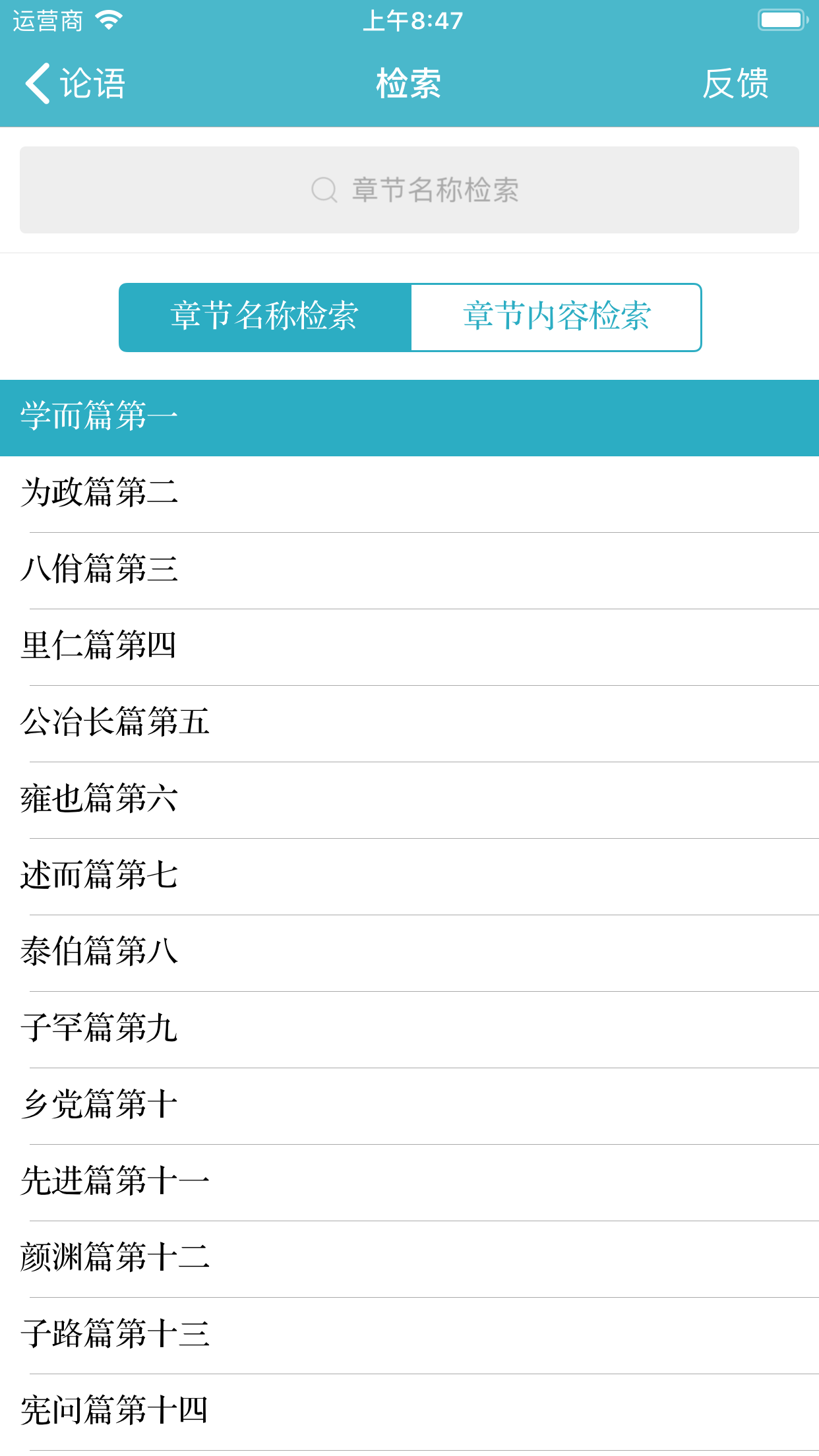Open chapter 雍也篇第六

click(409, 800)
